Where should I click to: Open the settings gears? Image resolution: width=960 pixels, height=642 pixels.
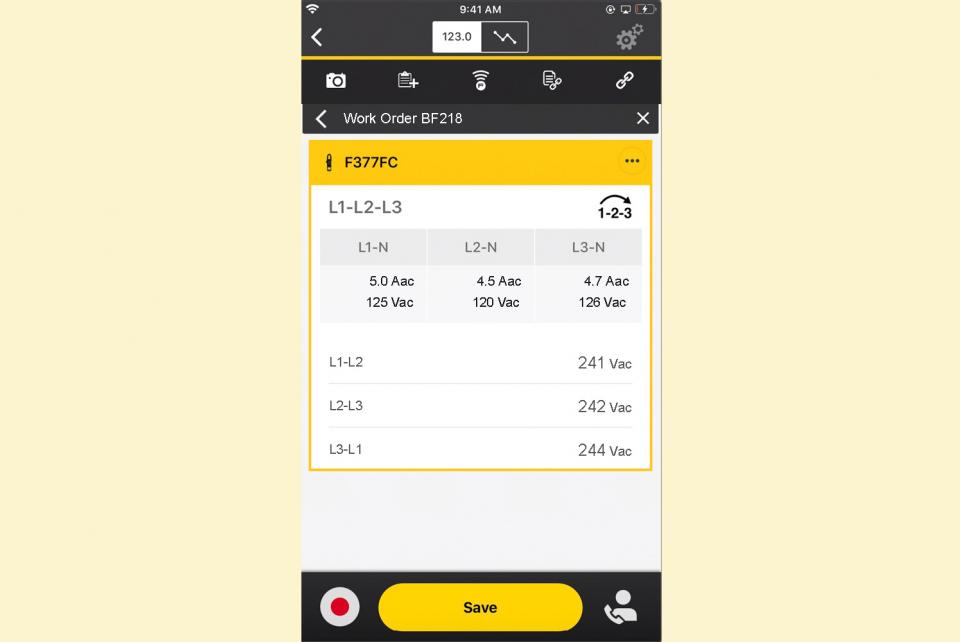pyautogui.click(x=629, y=38)
